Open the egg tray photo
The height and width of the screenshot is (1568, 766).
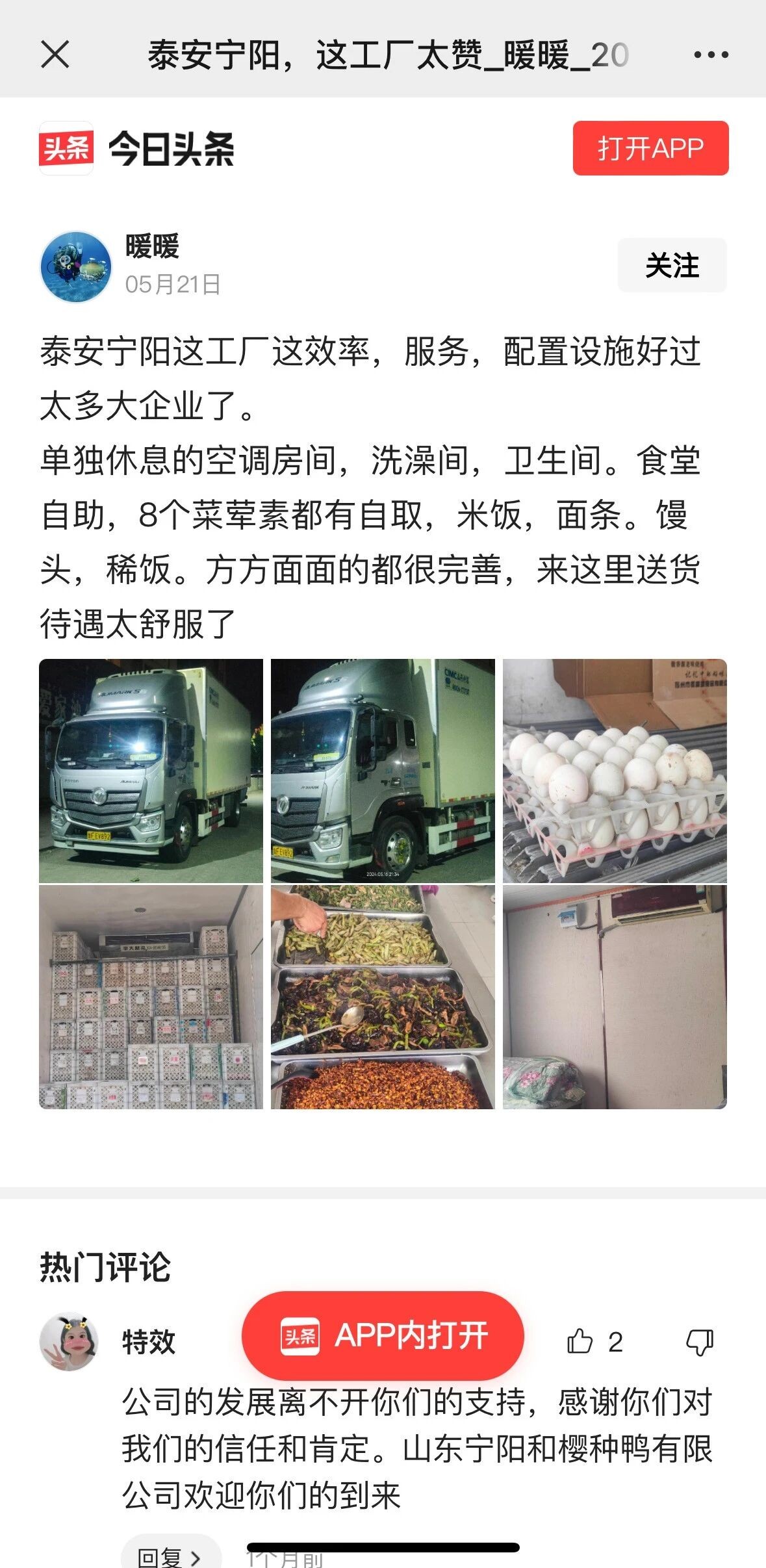coord(615,771)
